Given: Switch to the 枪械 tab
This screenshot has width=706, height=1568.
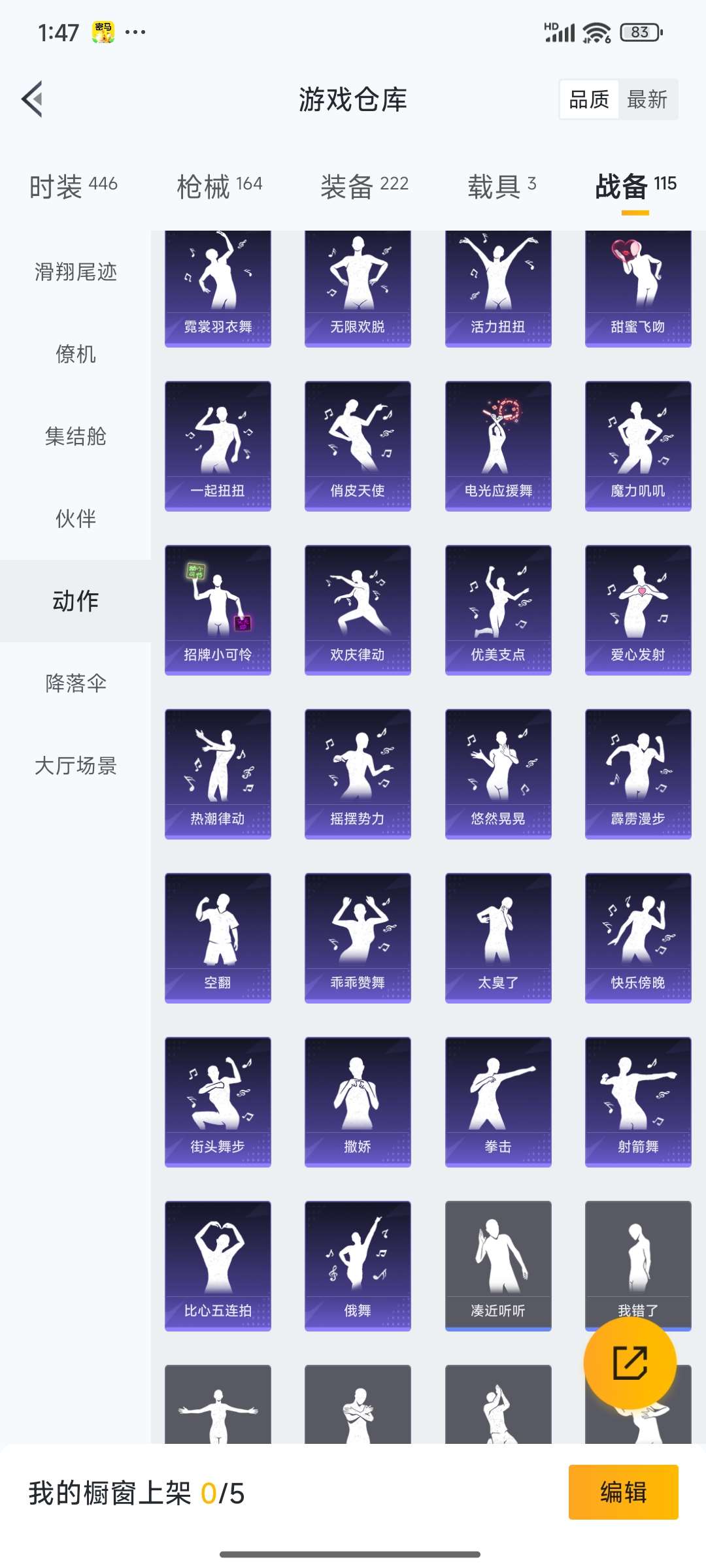Looking at the screenshot, I should pyautogui.click(x=218, y=185).
